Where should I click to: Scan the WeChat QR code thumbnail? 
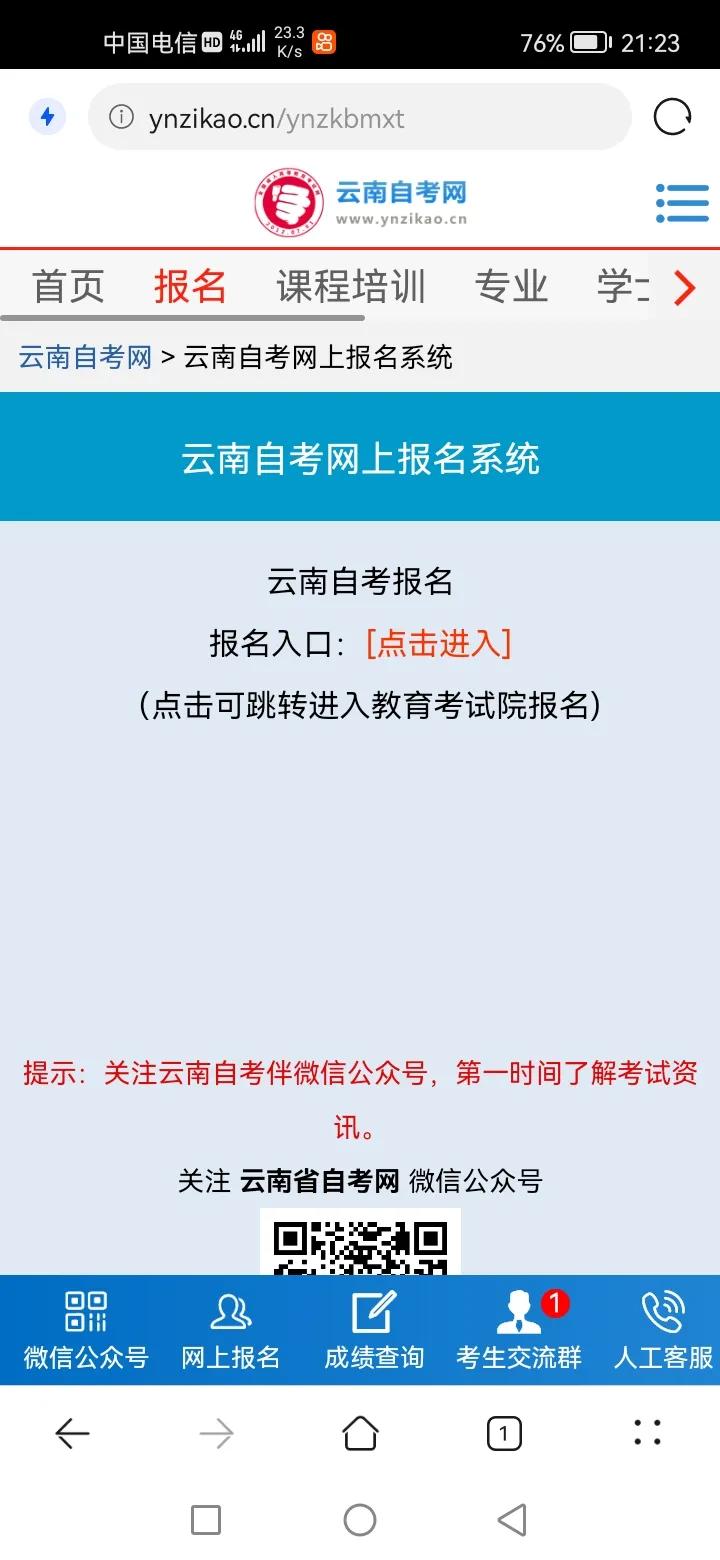tap(360, 1243)
